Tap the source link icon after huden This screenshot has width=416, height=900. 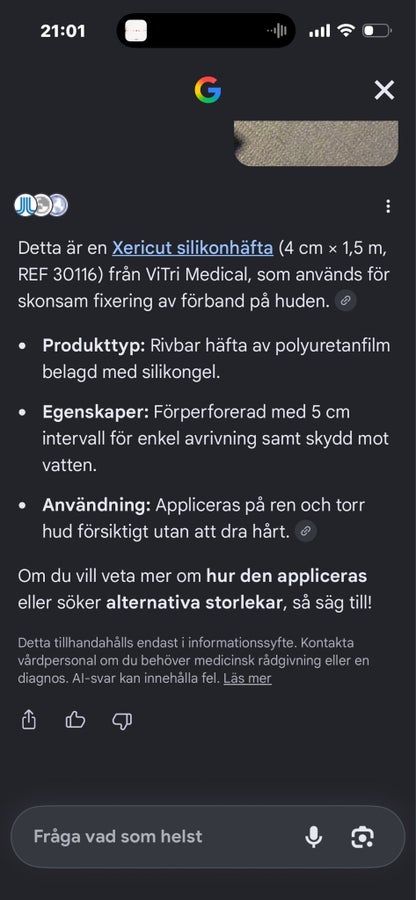(x=345, y=300)
